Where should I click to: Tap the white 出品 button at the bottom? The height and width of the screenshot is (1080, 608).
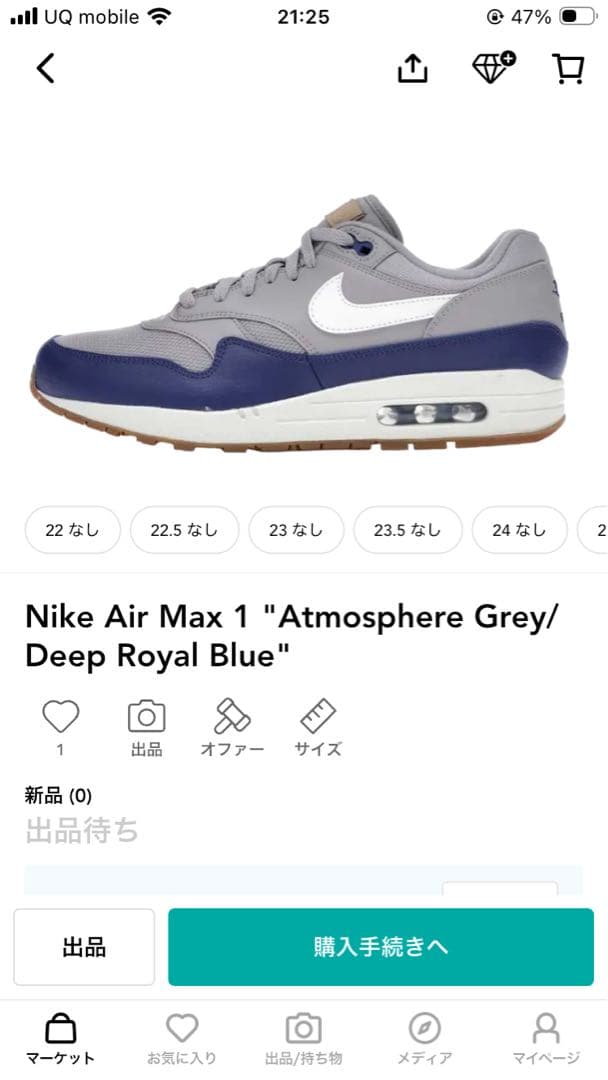click(x=84, y=947)
